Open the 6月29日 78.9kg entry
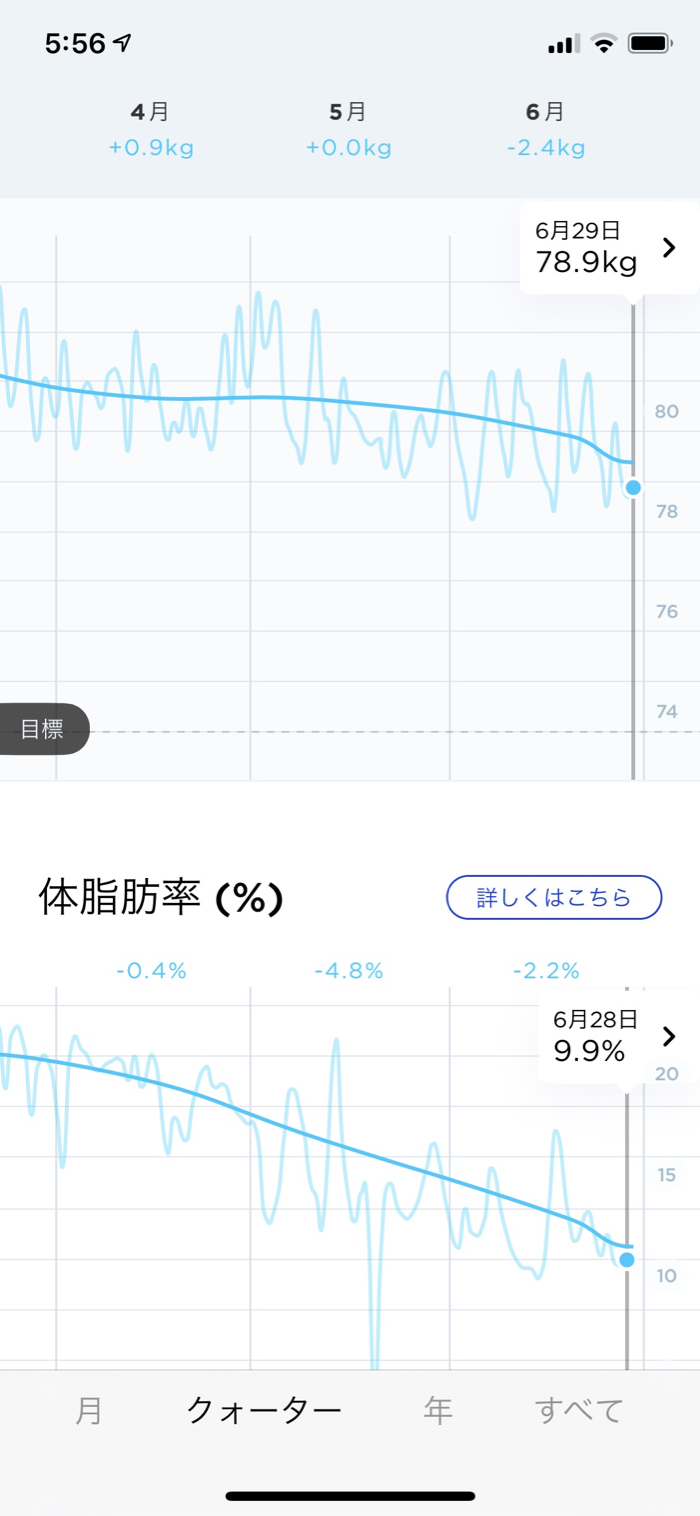The image size is (700, 1516). [x=607, y=248]
